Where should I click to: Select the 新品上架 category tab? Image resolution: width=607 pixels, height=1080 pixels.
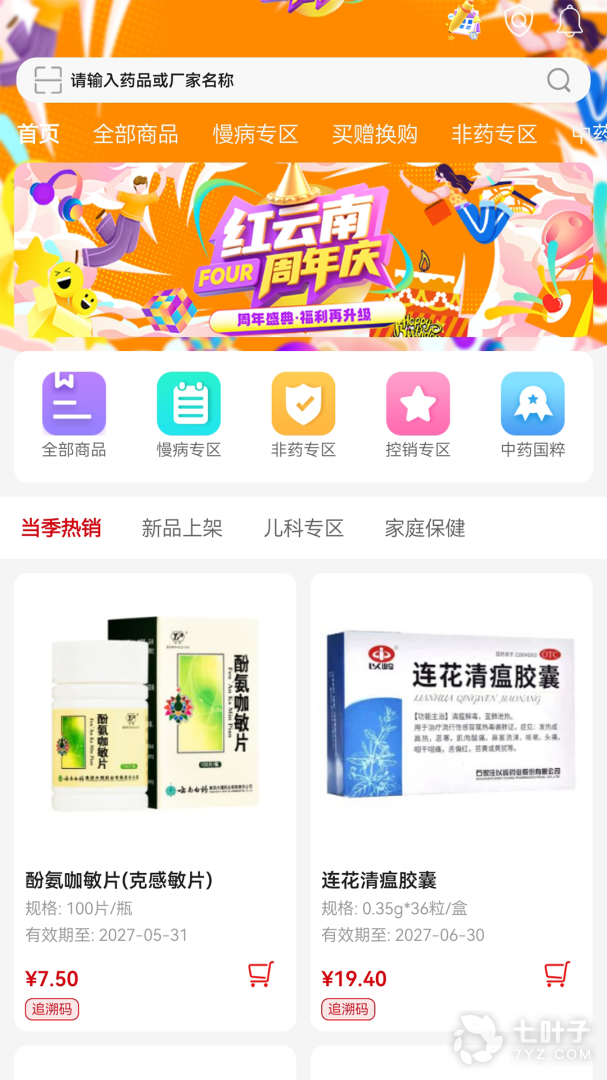182,528
